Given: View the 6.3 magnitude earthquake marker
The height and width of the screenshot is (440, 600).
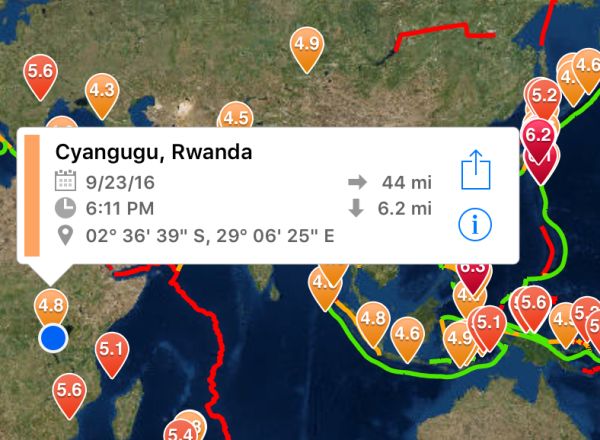Looking at the screenshot, I should point(472,268).
